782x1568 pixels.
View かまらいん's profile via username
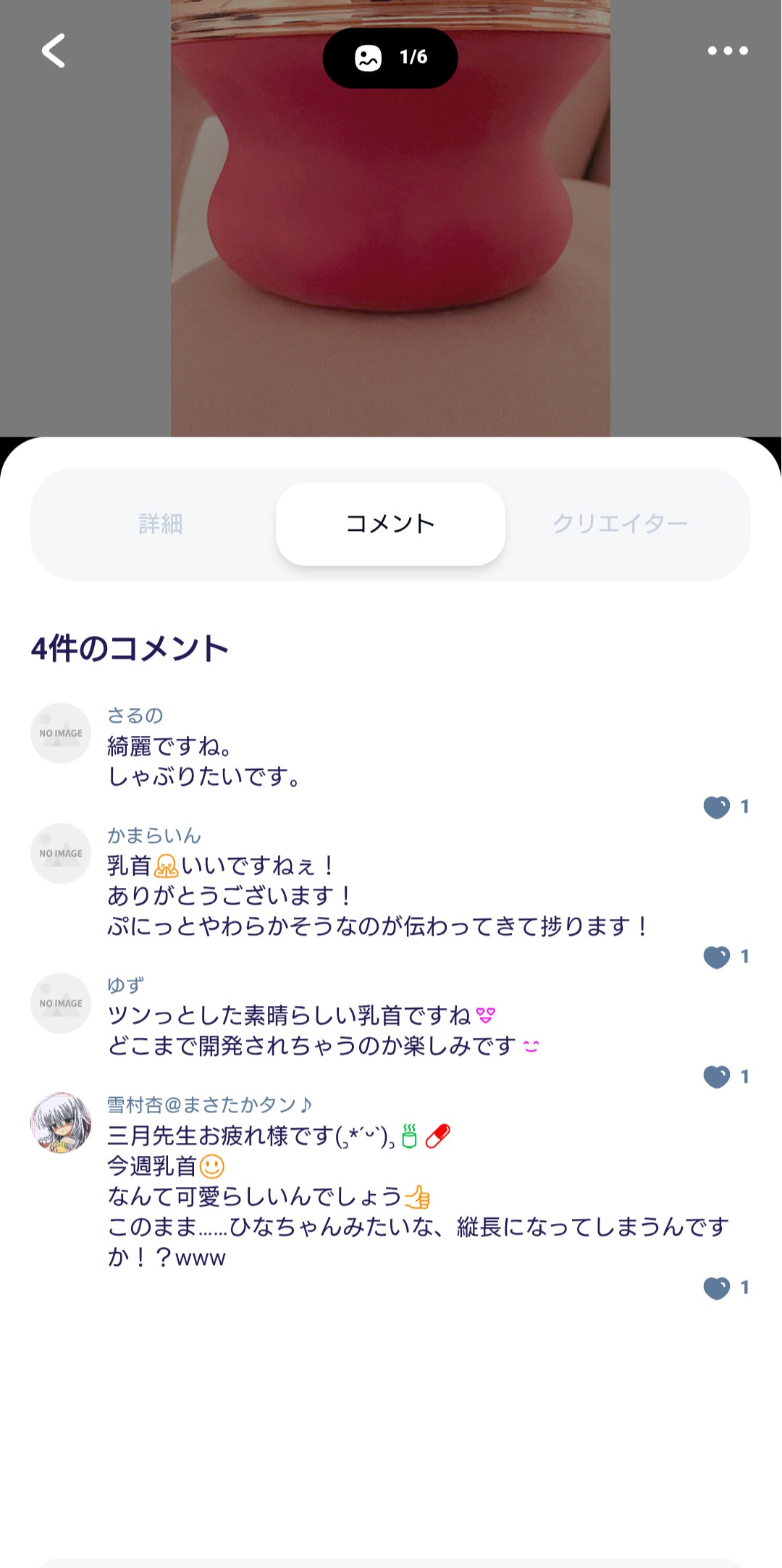(x=154, y=836)
